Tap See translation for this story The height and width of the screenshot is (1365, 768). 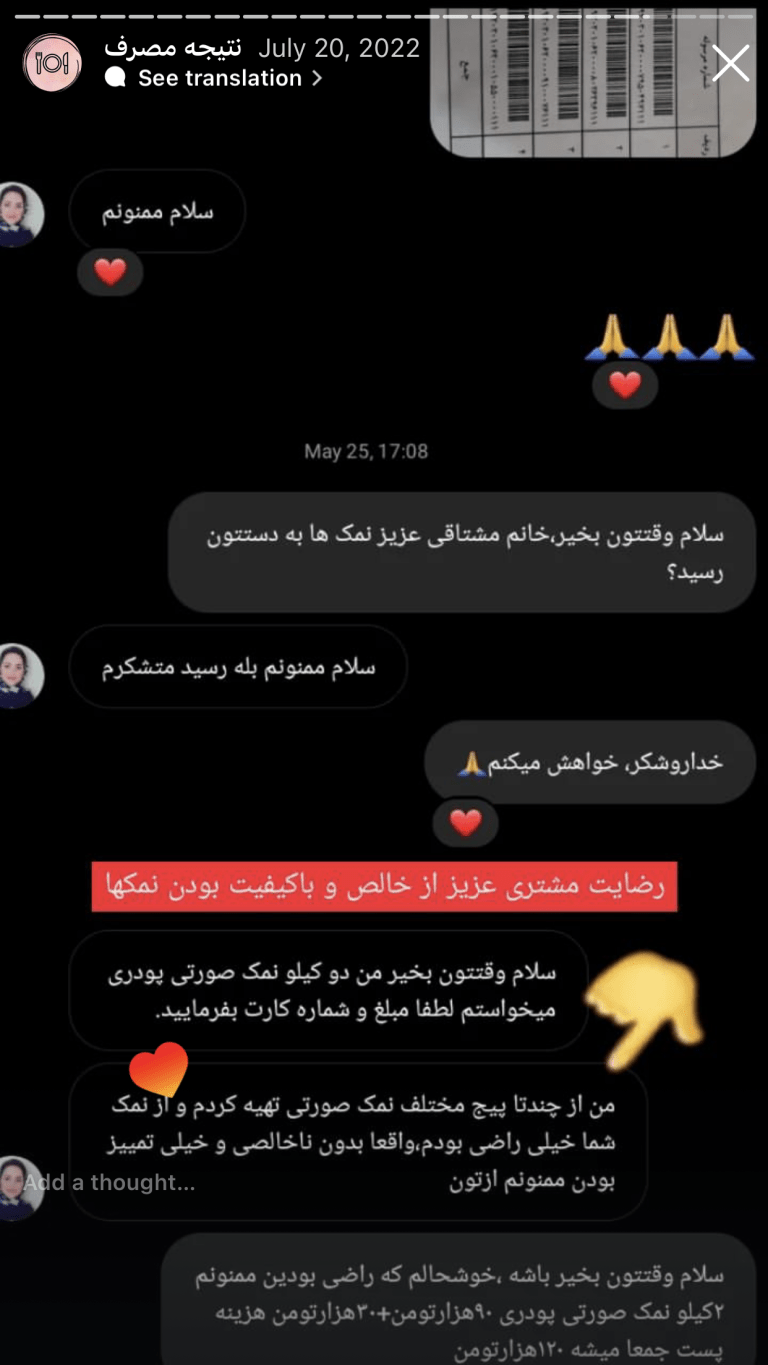coord(219,78)
